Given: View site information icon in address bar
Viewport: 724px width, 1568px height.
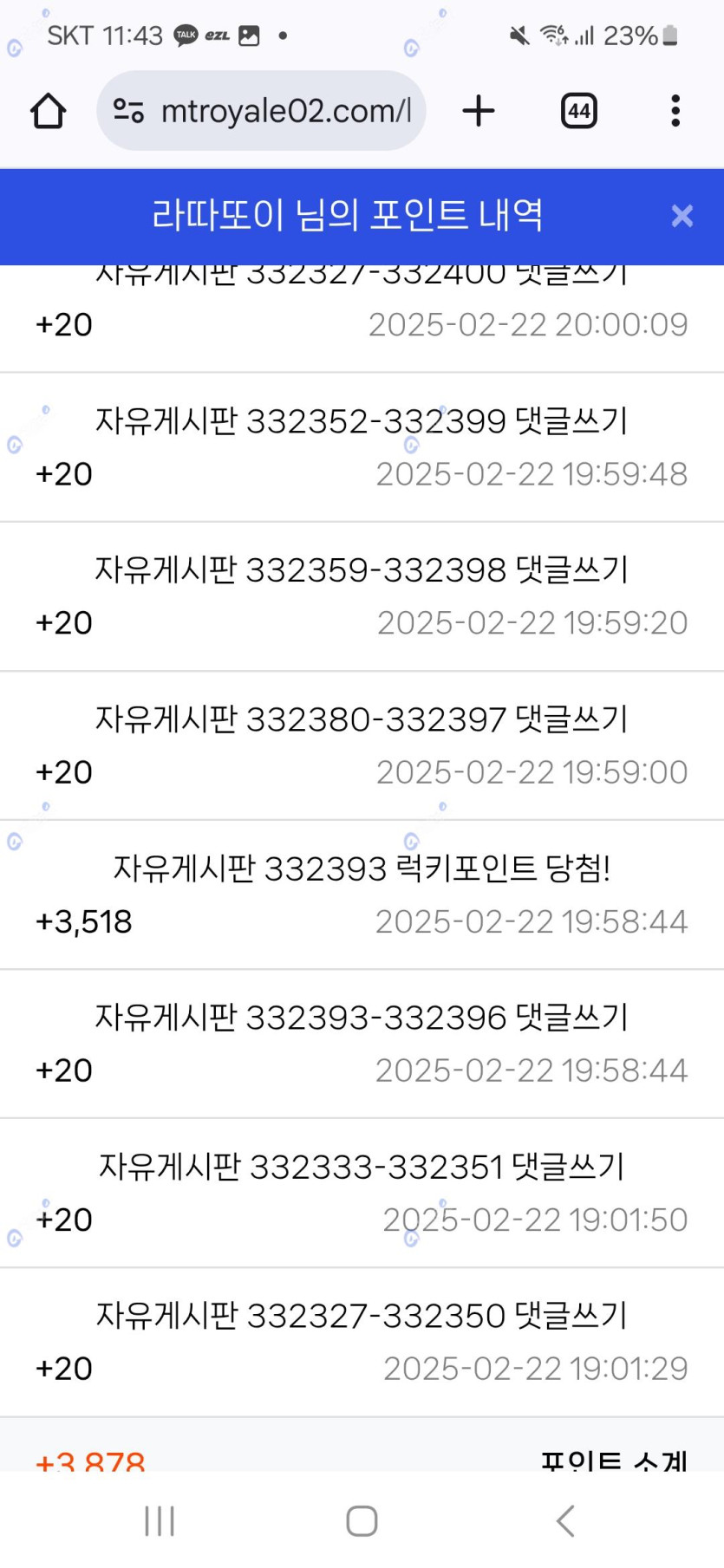Looking at the screenshot, I should coord(129,111).
